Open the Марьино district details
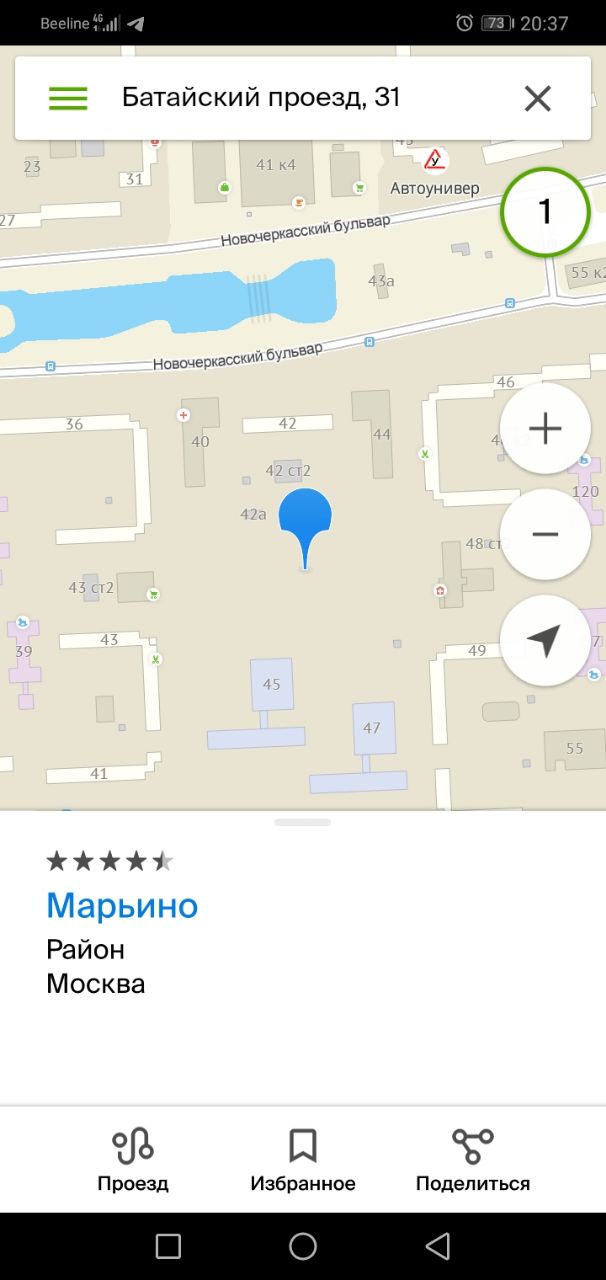The image size is (606, 1280). point(122,905)
